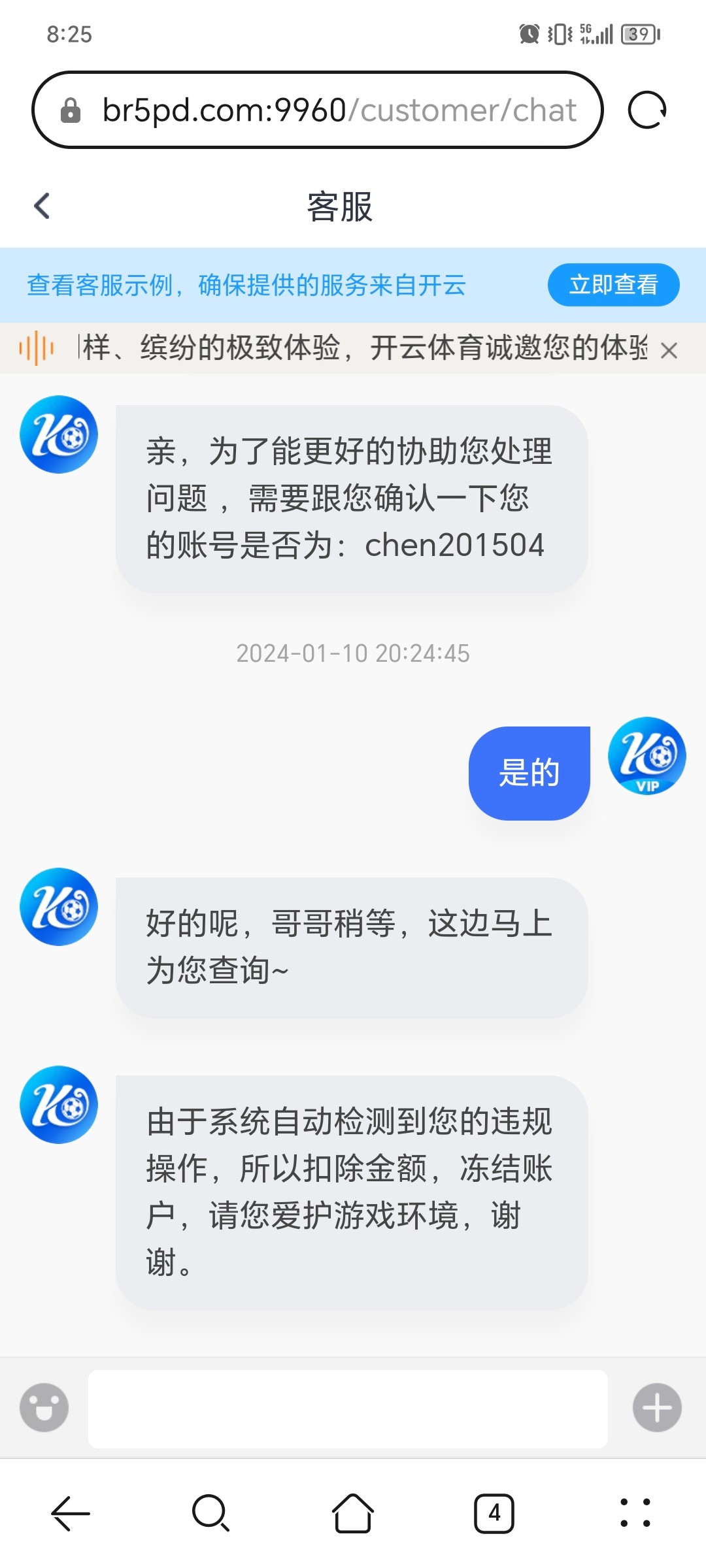Tap the 立即查看 button

click(613, 285)
